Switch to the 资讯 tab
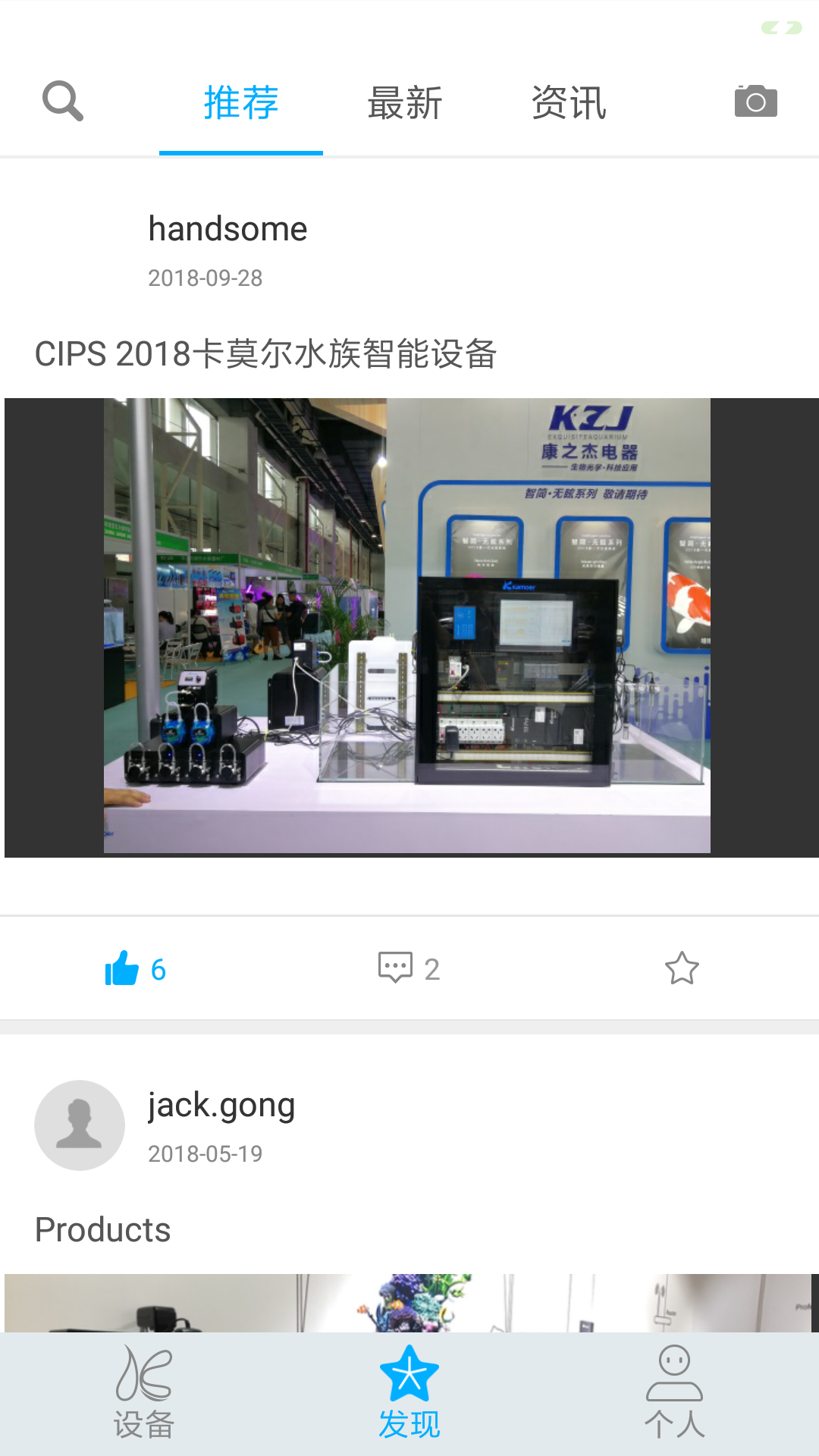Image resolution: width=819 pixels, height=1456 pixels. (x=569, y=103)
